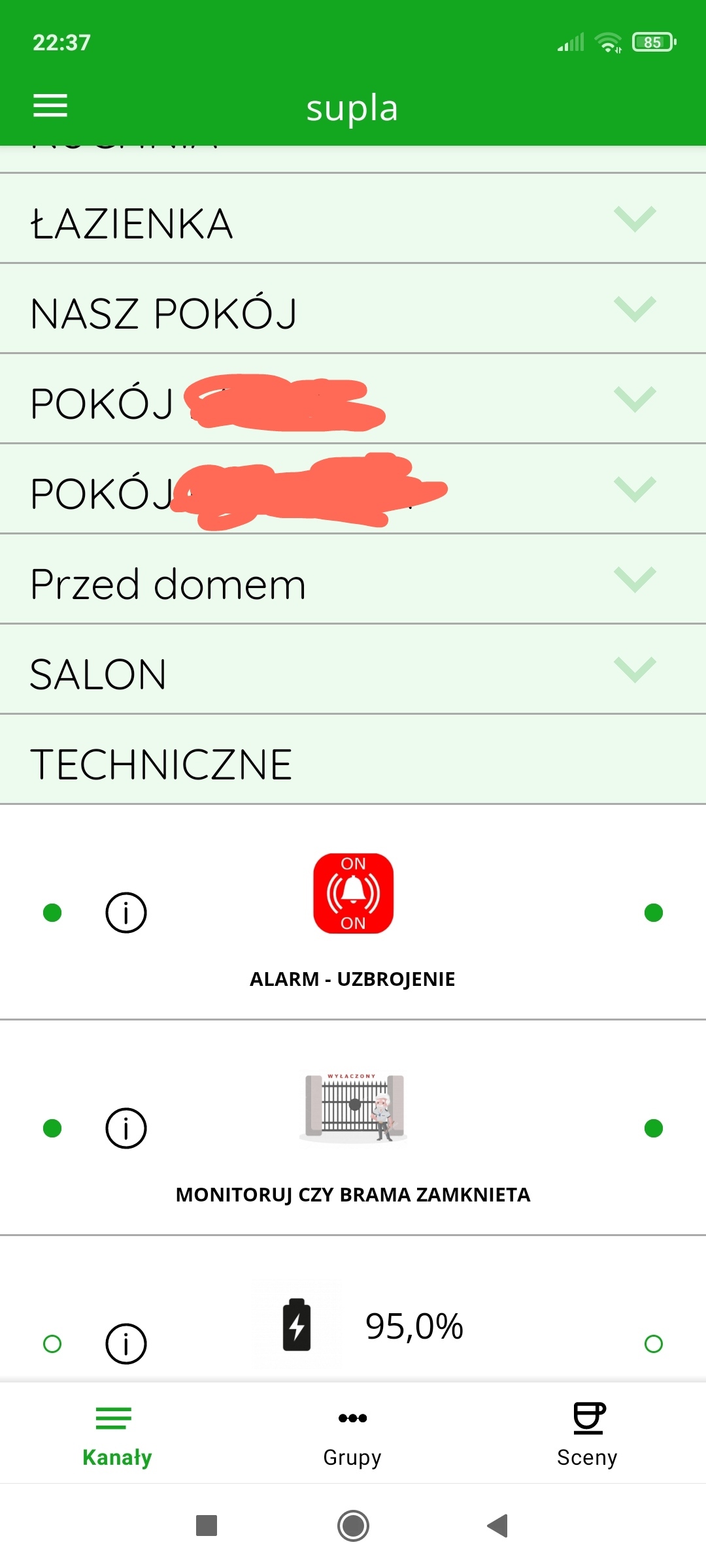Go to the system home screen
Viewport: 706px width, 1568px height.
pyautogui.click(x=353, y=1526)
